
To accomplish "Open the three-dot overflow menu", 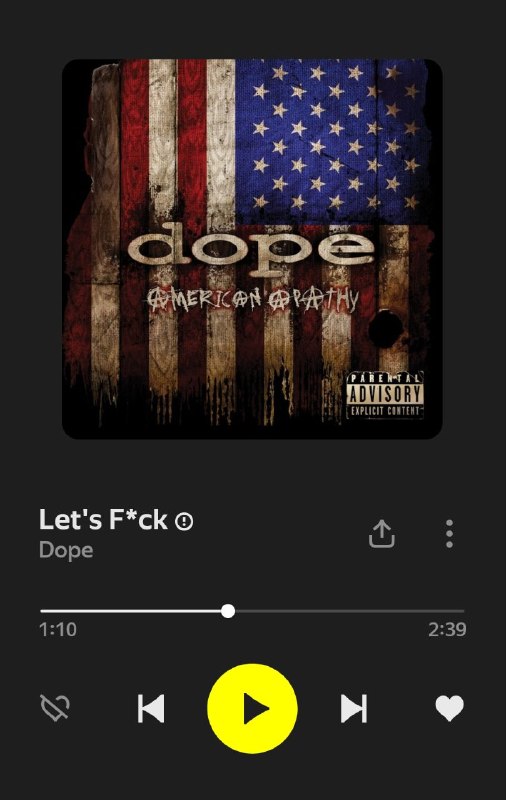I will (x=449, y=534).
